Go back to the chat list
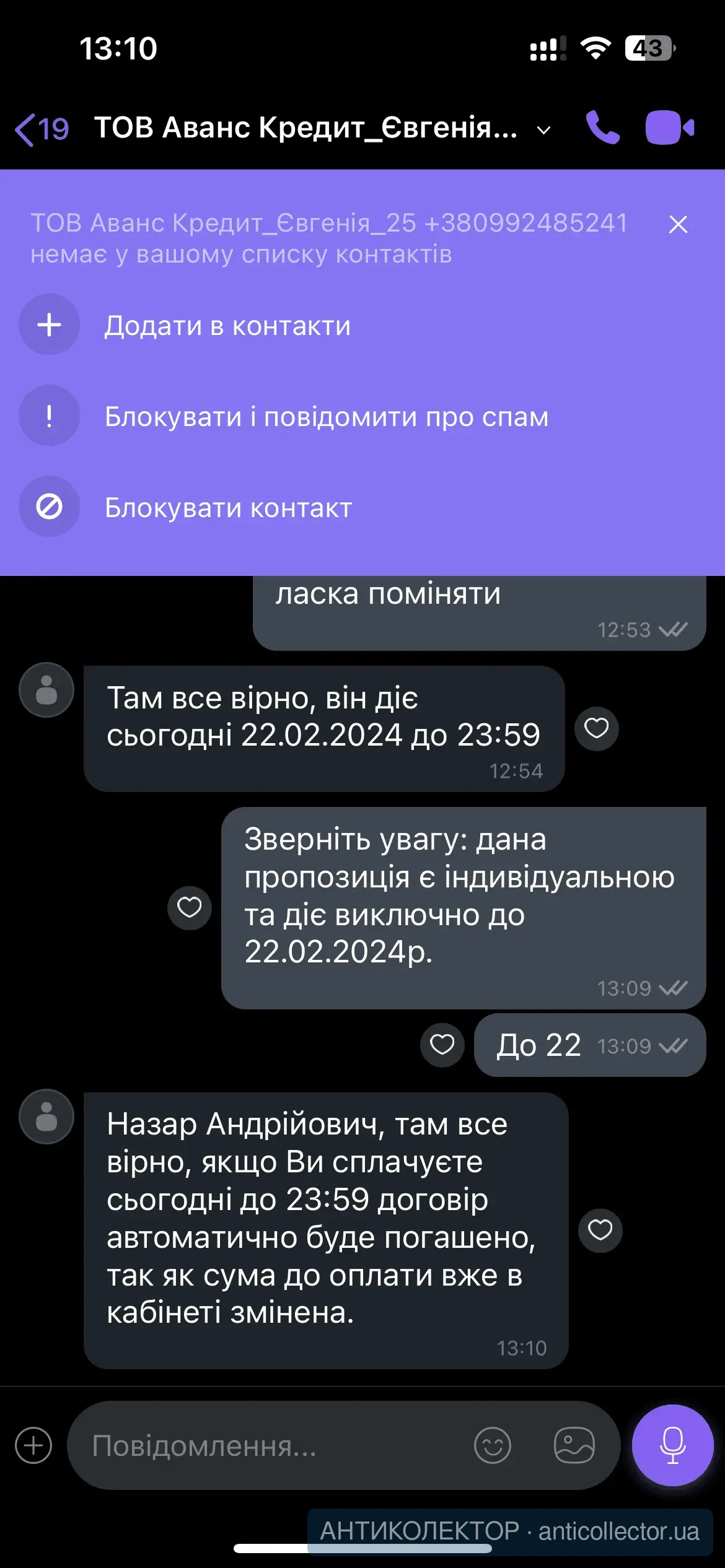Viewport: 725px width, 1568px height. (x=41, y=129)
